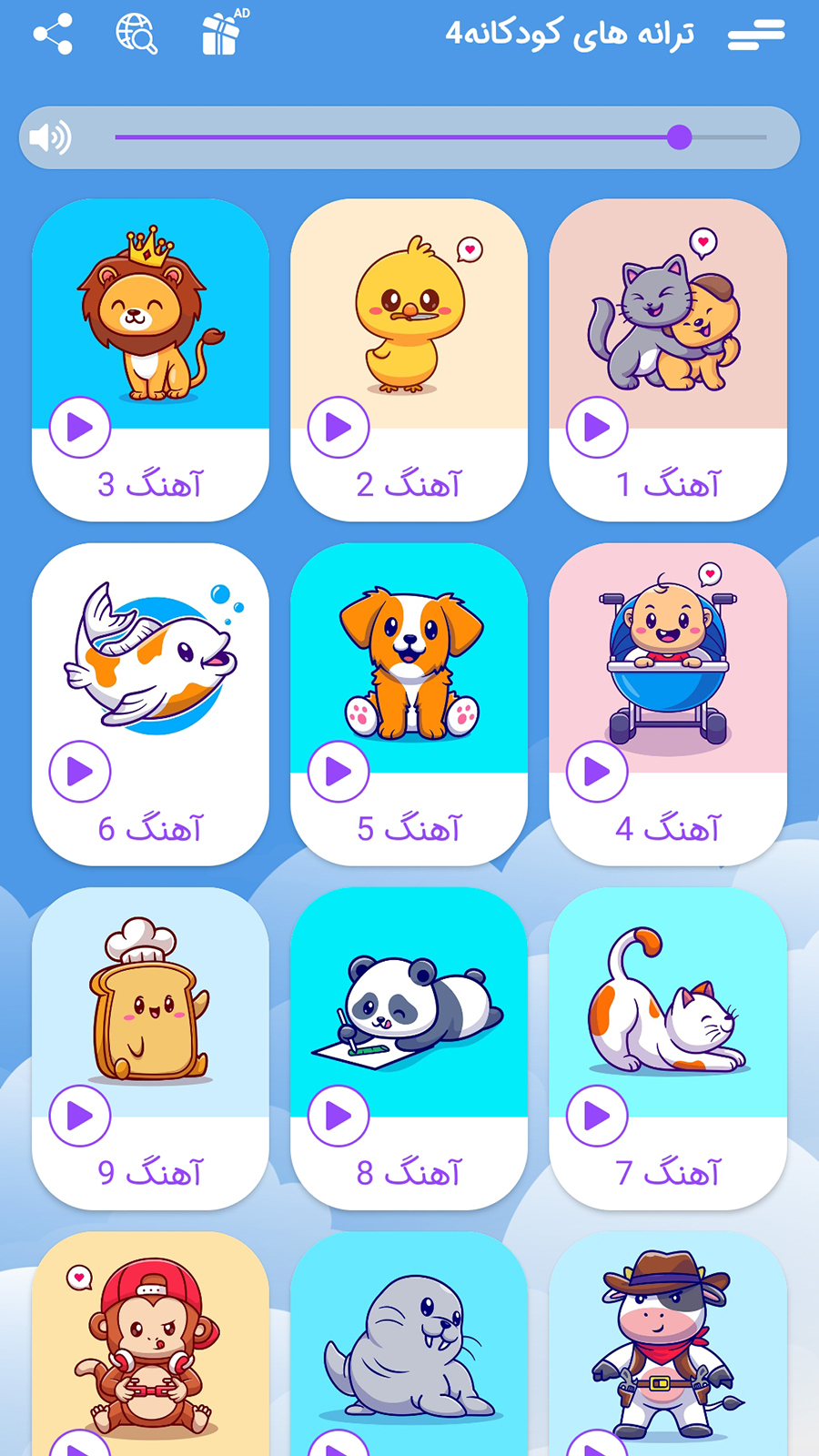819x1456 pixels.
Task: Open the cowboy cow song card
Action: pos(667,1338)
